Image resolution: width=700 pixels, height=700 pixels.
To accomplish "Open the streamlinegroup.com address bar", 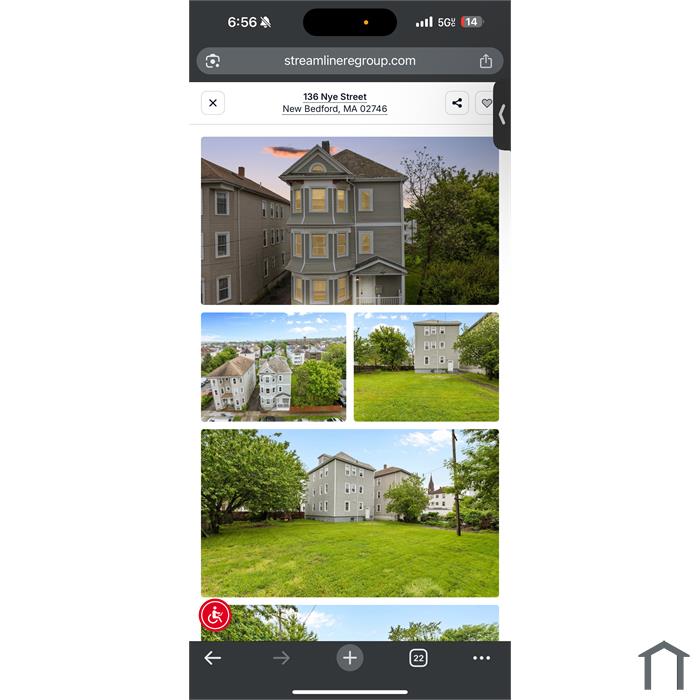I will 349,61.
